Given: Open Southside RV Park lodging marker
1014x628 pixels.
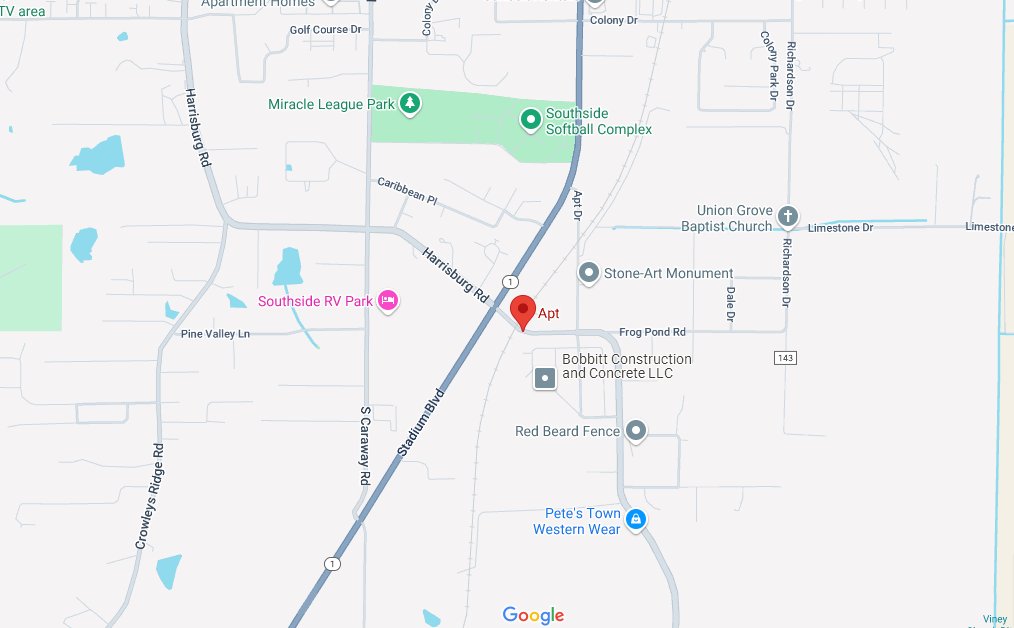Looking at the screenshot, I should [389, 301].
